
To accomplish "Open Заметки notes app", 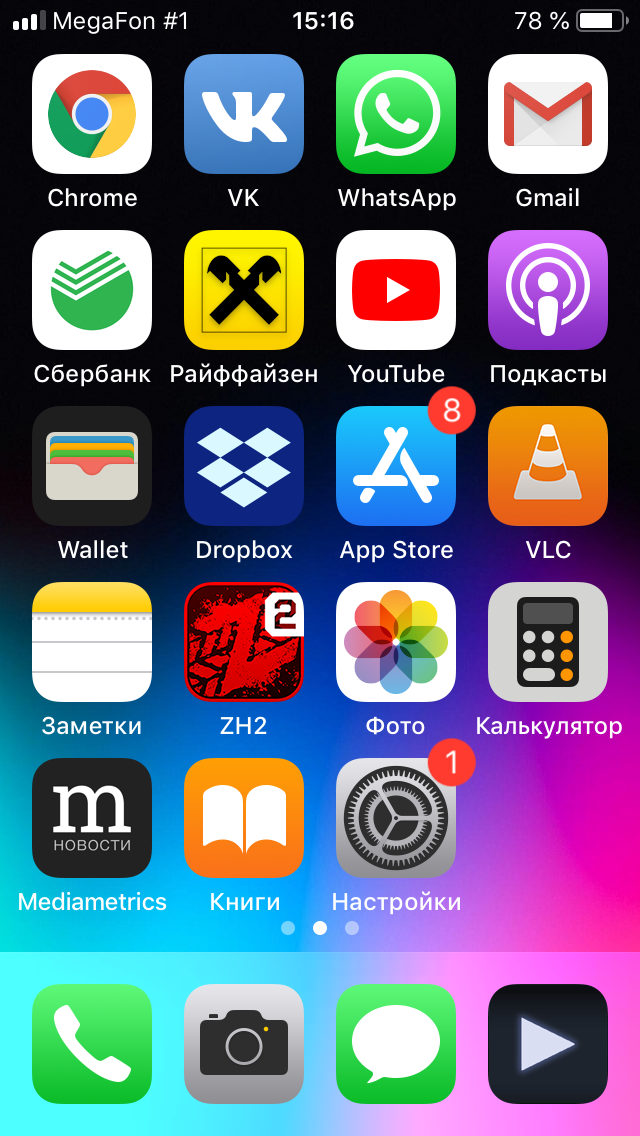I will point(92,642).
